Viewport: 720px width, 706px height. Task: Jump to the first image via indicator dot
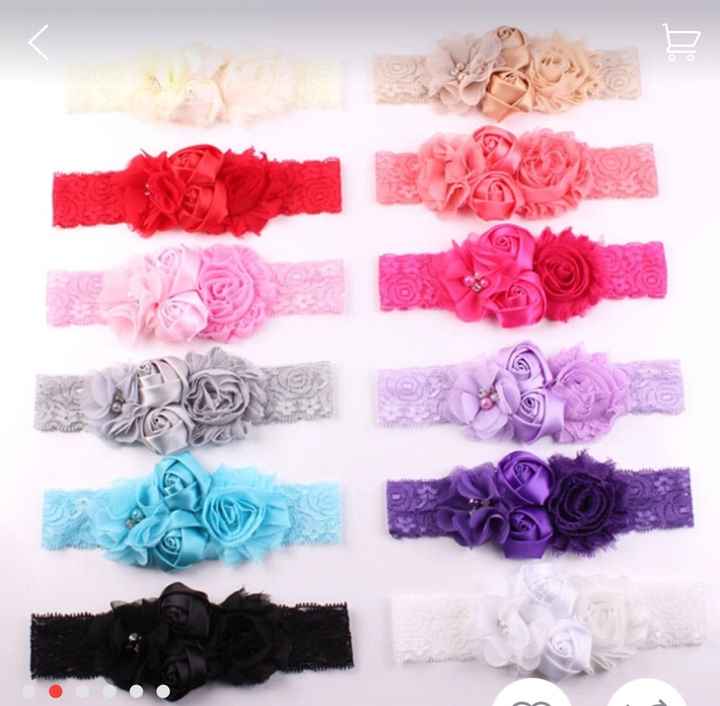click(x=29, y=691)
